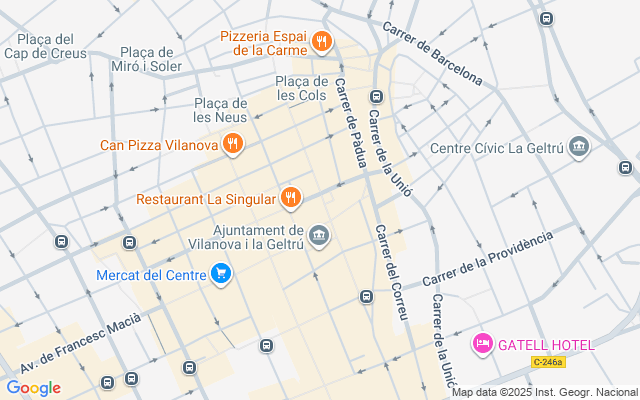
Task: Tap the Restaurant La Singular marker
Action: [290, 198]
